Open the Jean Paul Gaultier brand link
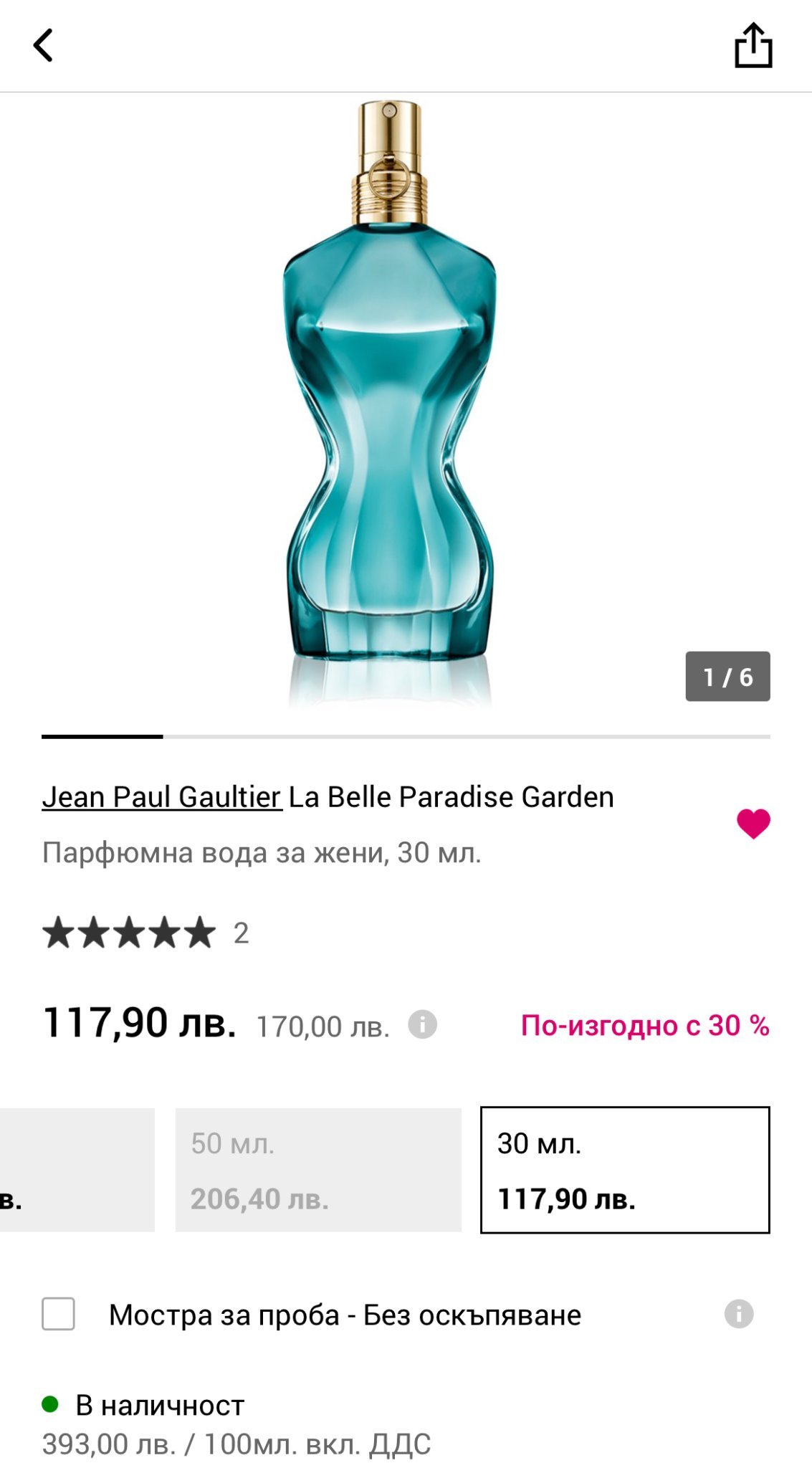812x1468 pixels. pos(161,797)
